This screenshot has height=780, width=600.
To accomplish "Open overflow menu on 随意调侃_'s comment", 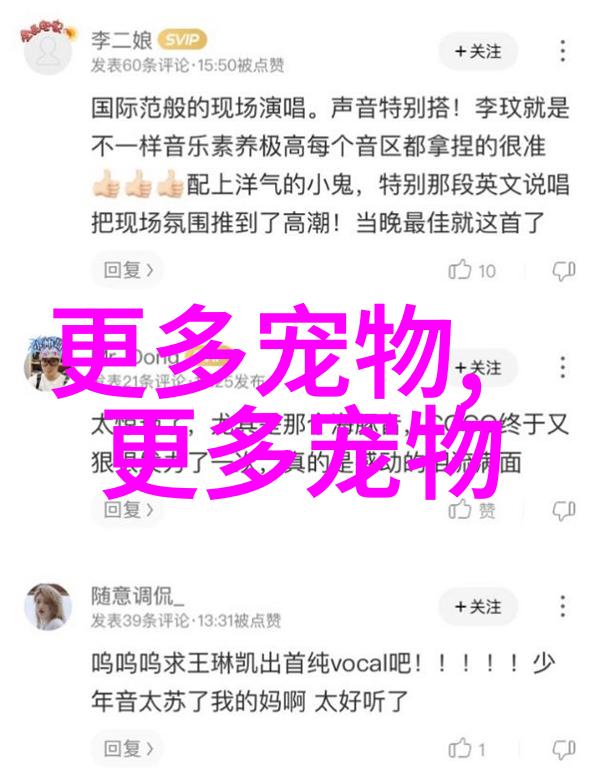I will (564, 607).
